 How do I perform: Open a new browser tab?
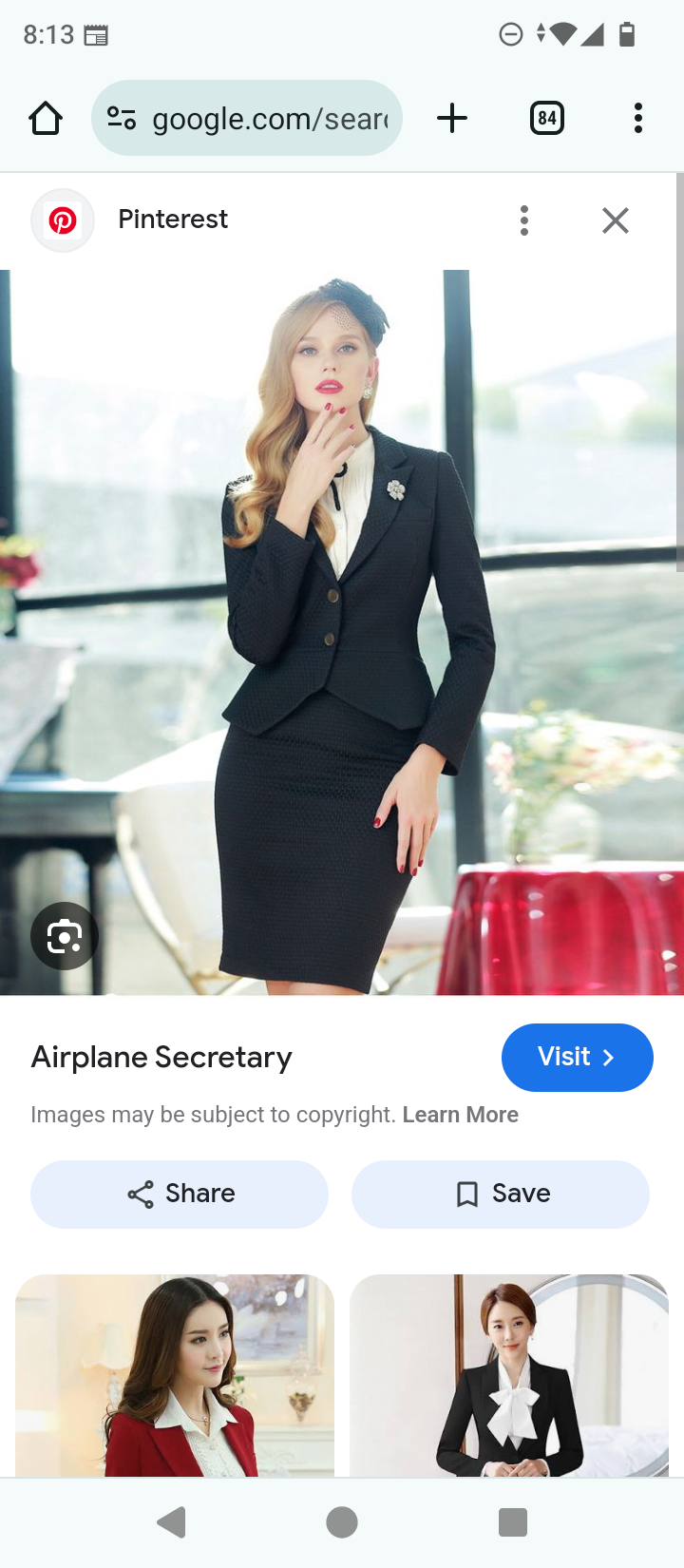click(452, 119)
